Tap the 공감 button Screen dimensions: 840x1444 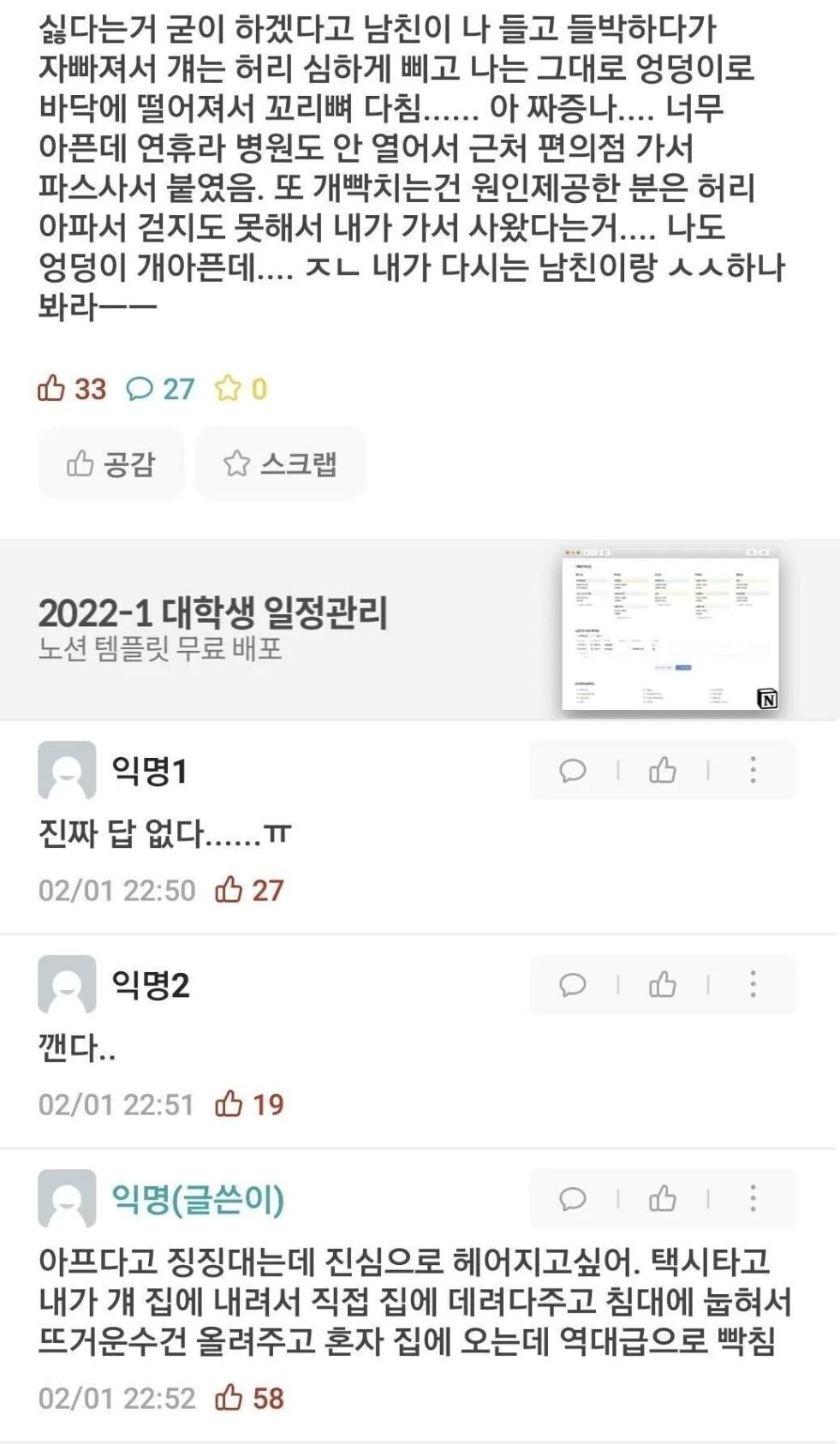(x=110, y=463)
